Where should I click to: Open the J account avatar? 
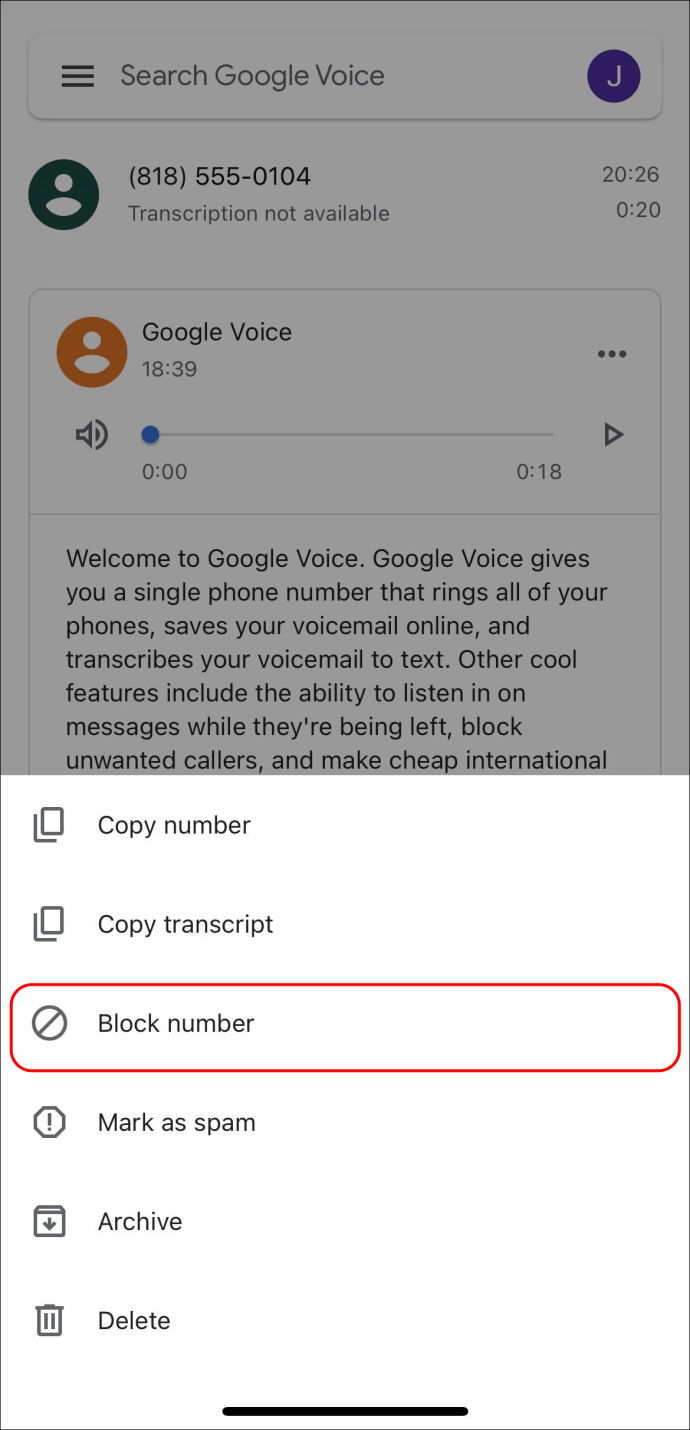(613, 76)
